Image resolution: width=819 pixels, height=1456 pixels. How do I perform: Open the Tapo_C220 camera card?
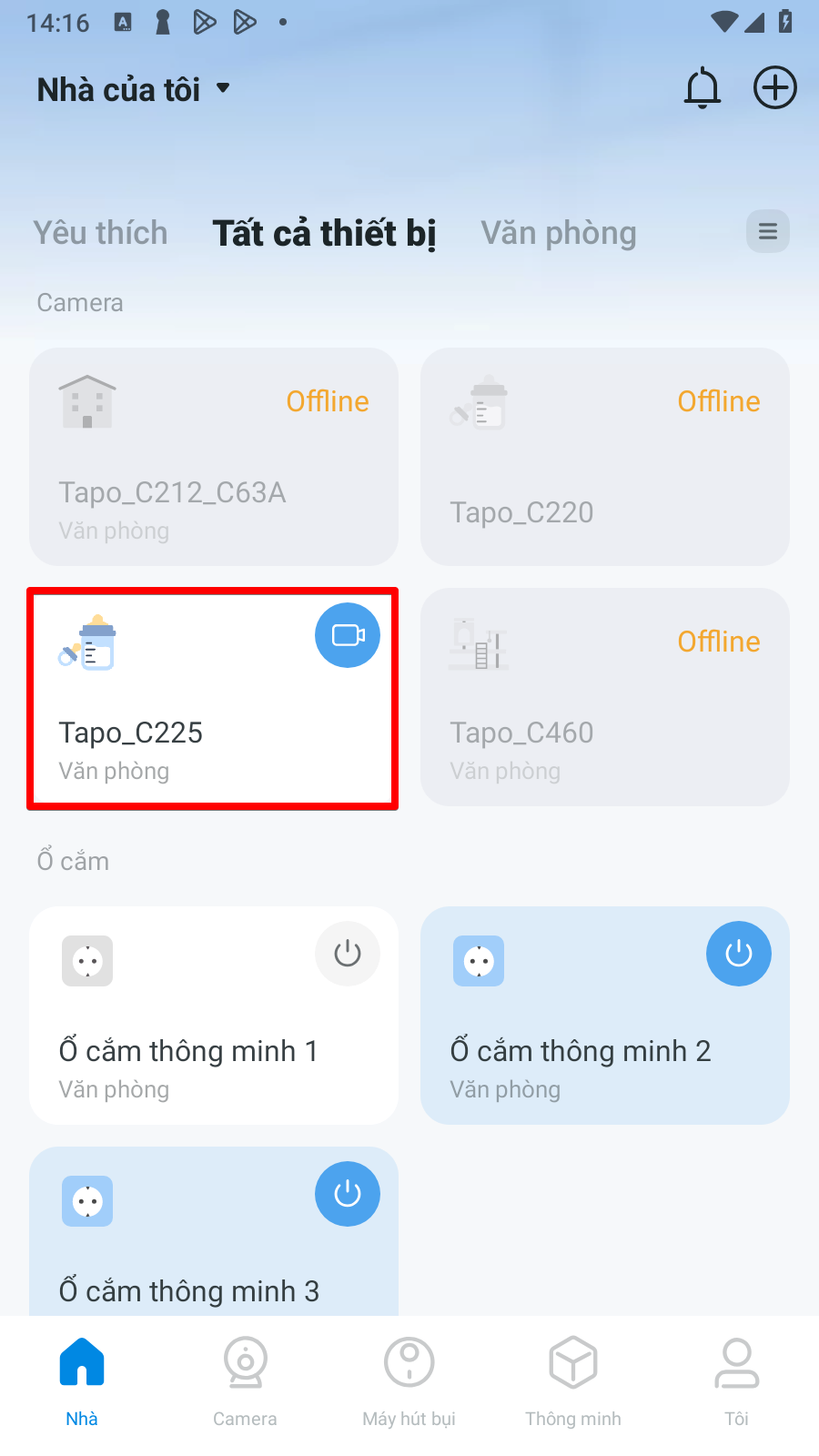pos(604,457)
